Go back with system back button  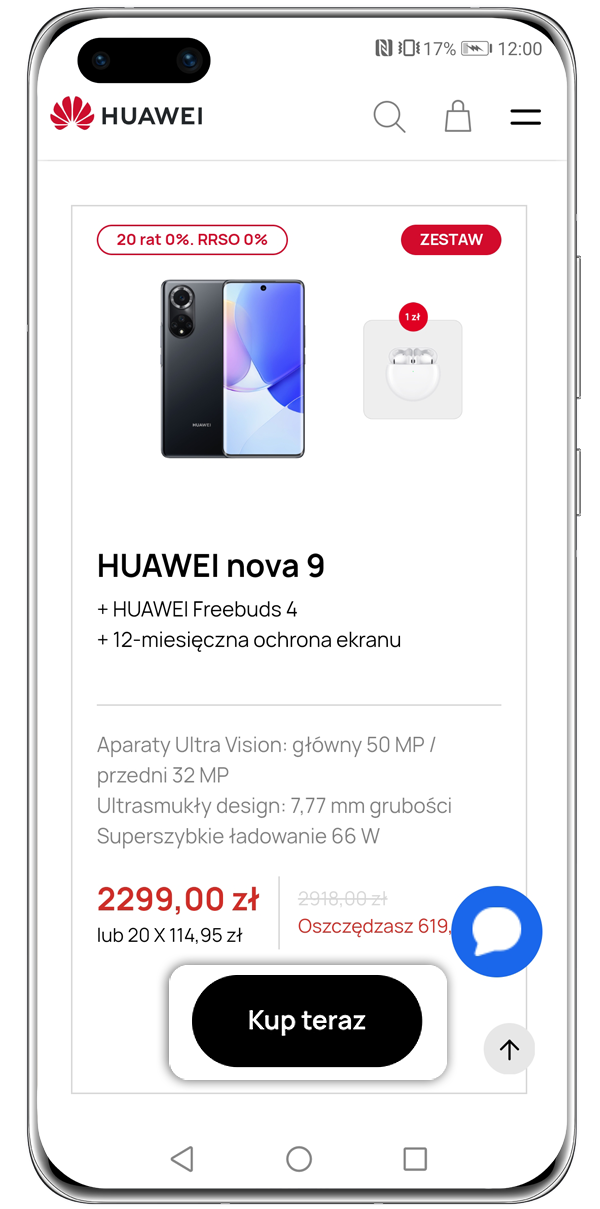182,1159
